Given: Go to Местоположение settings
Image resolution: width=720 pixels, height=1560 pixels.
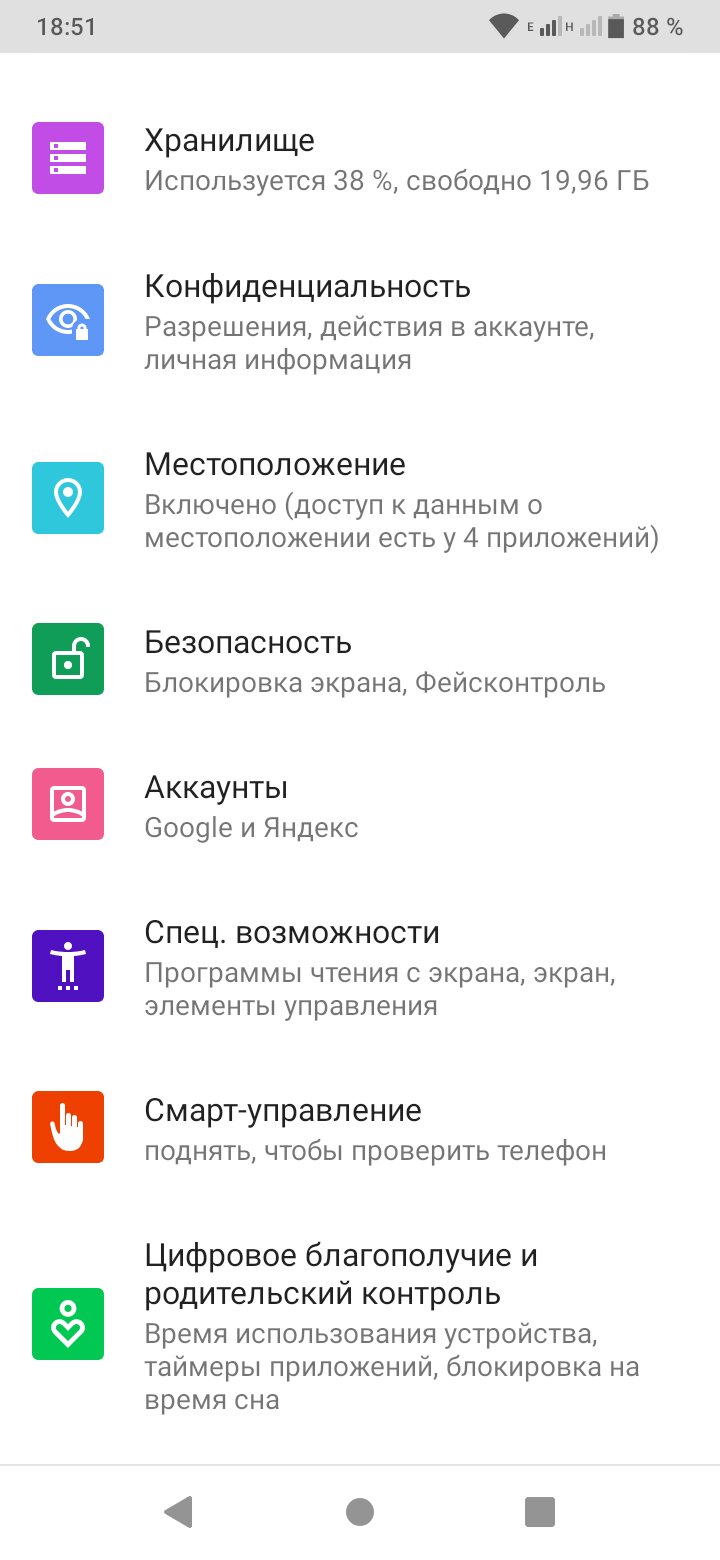Looking at the screenshot, I should pos(360,498).
